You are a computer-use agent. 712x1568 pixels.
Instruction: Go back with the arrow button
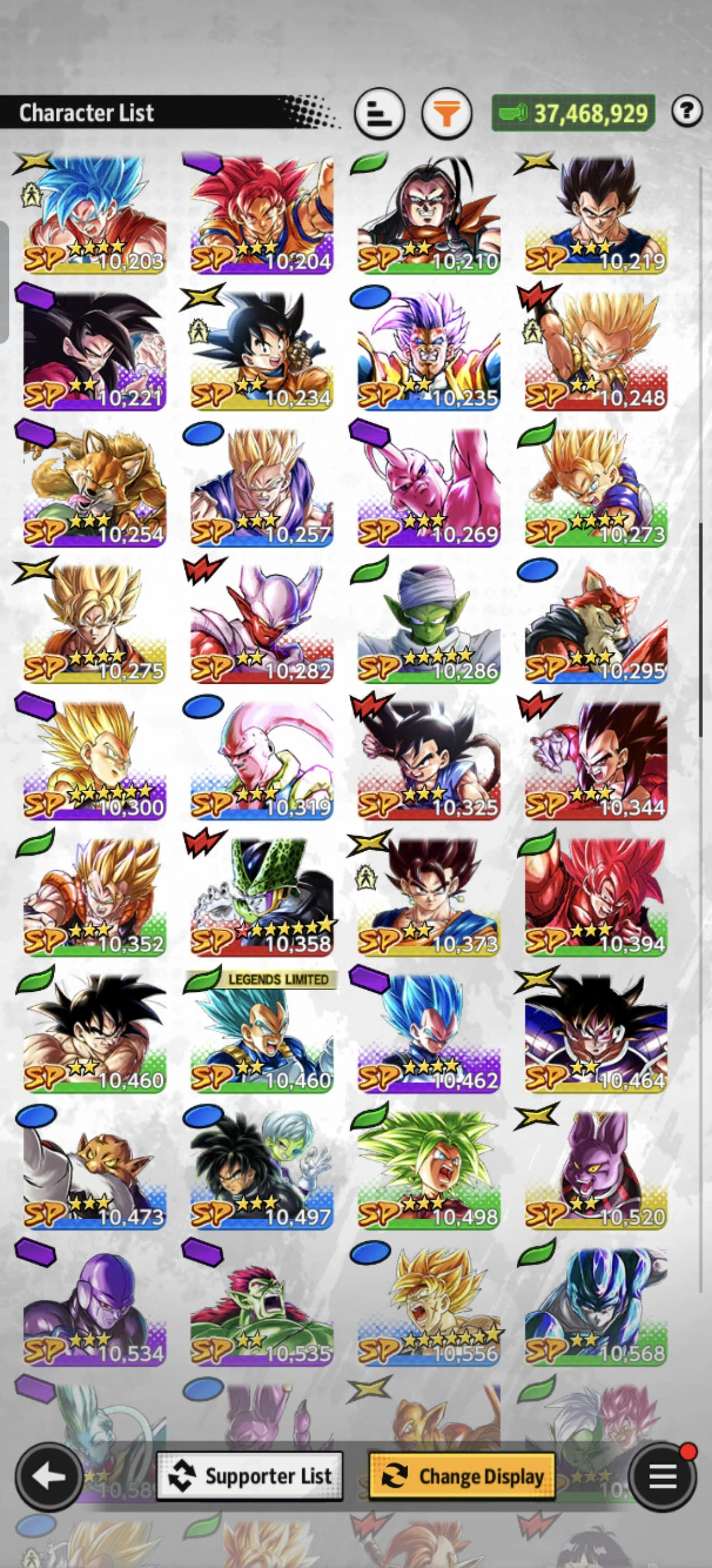pos(49,1477)
